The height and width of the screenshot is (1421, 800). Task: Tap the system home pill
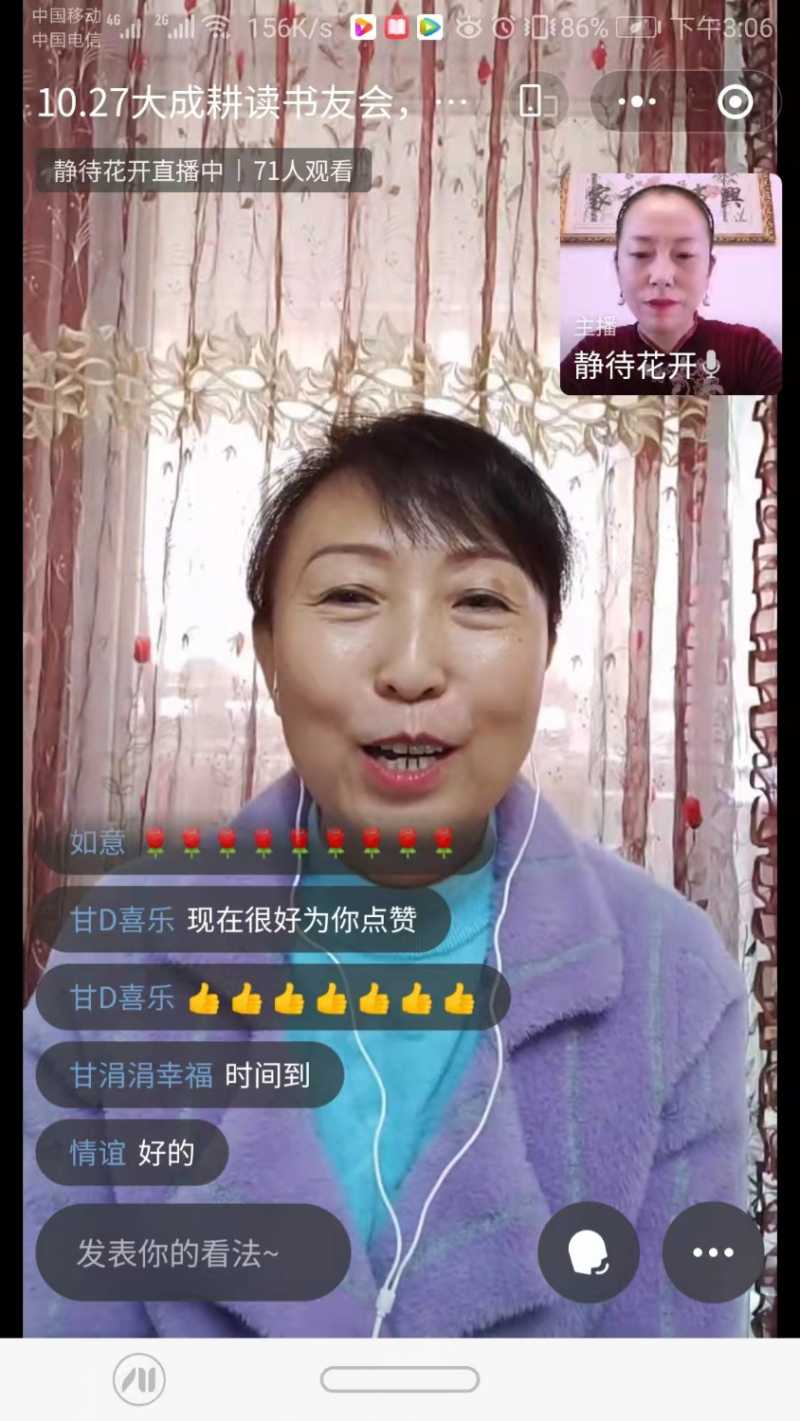400,1380
